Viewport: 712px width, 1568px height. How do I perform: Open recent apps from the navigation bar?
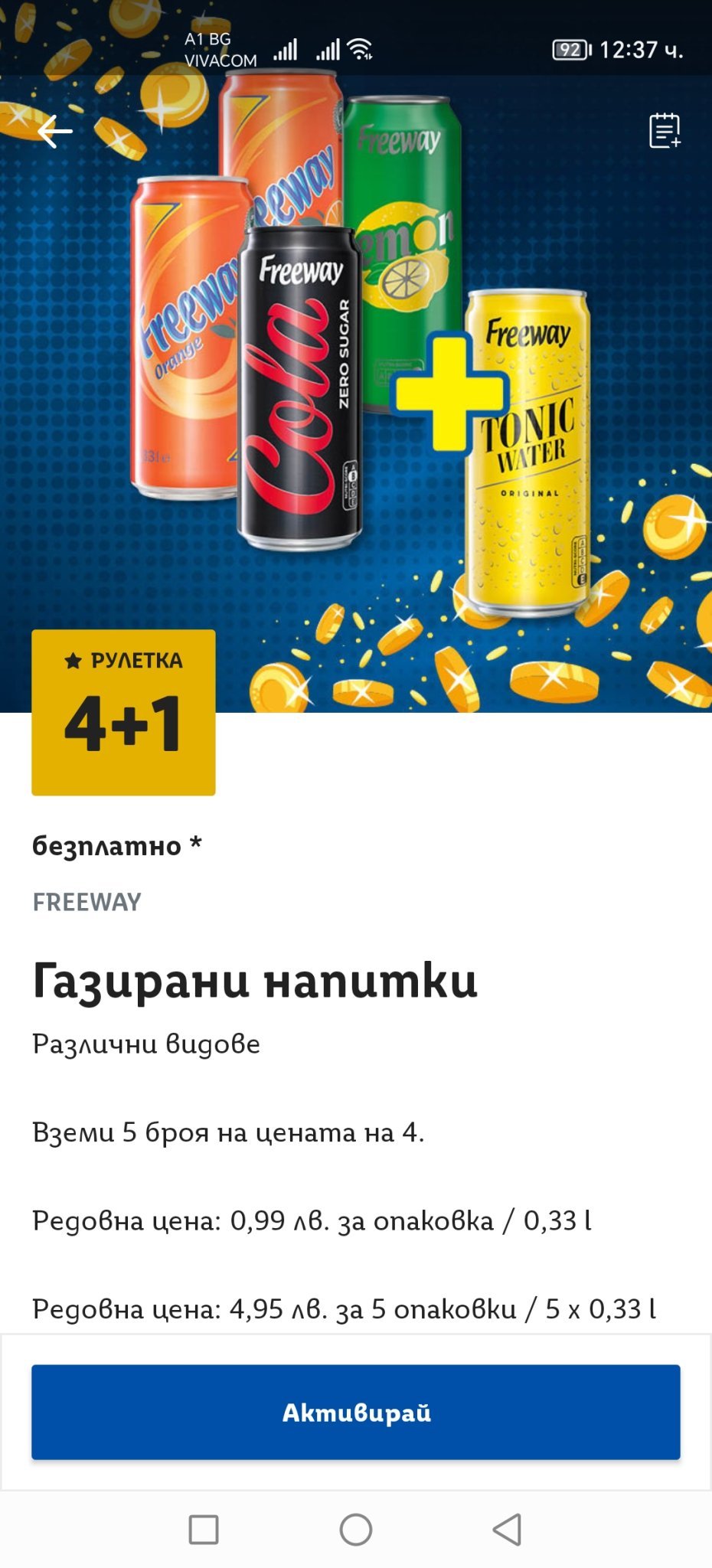(204, 1530)
